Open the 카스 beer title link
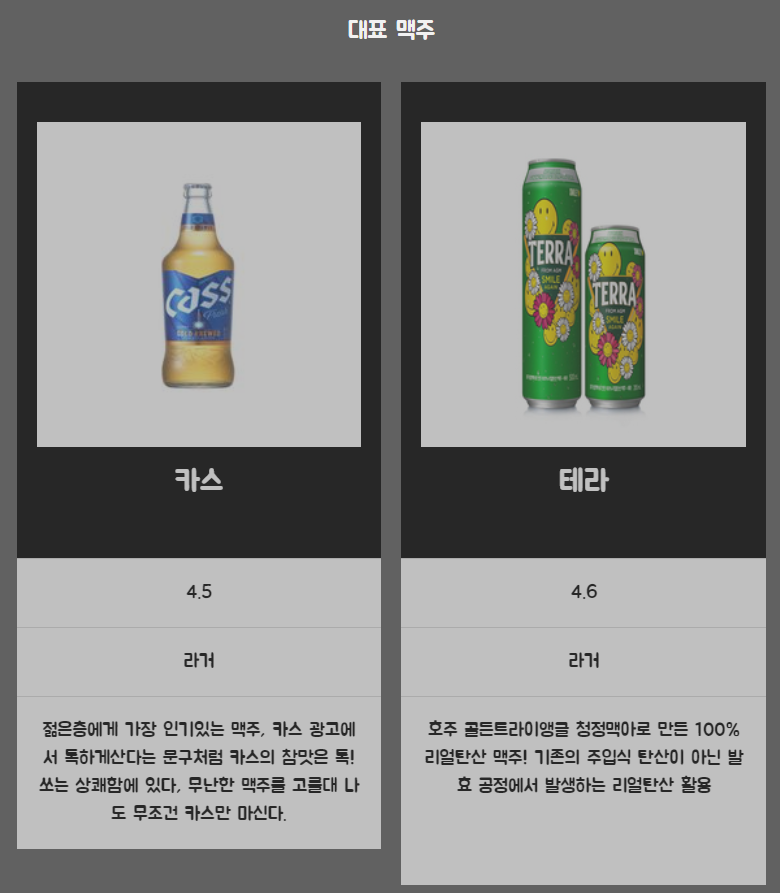The height and width of the screenshot is (893, 780). tap(198, 480)
